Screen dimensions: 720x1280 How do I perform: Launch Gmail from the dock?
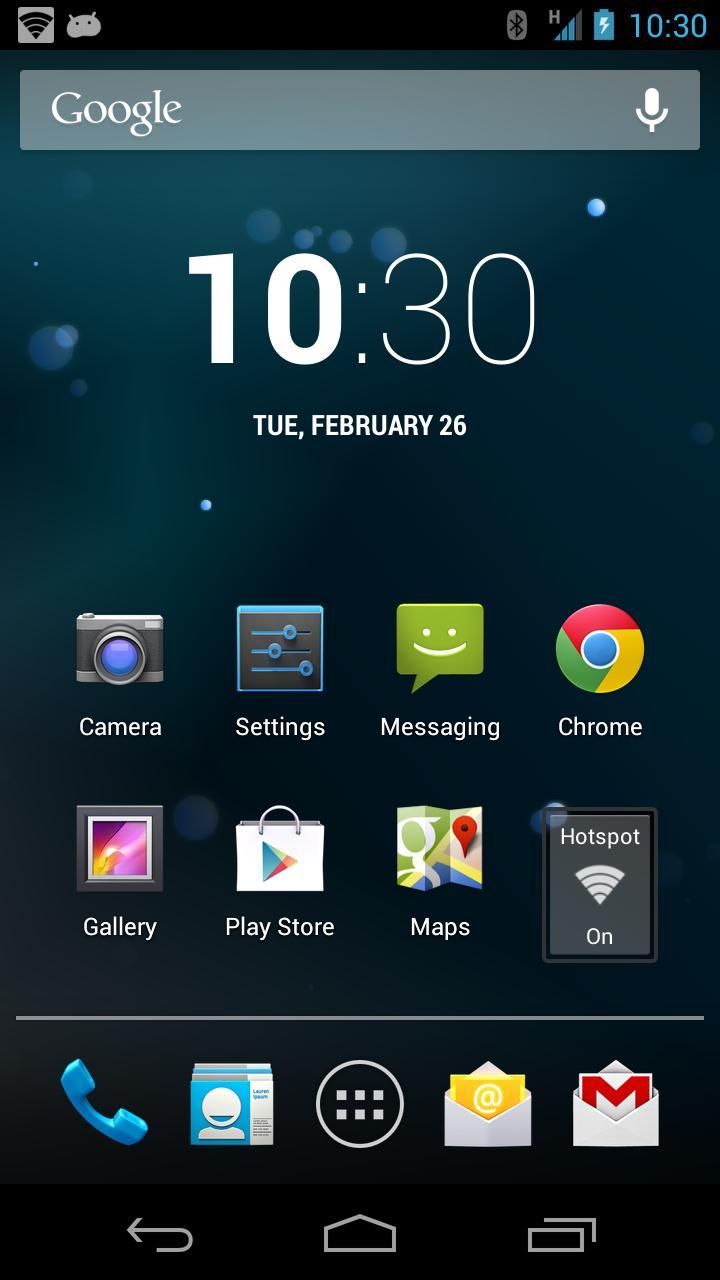coord(616,1103)
